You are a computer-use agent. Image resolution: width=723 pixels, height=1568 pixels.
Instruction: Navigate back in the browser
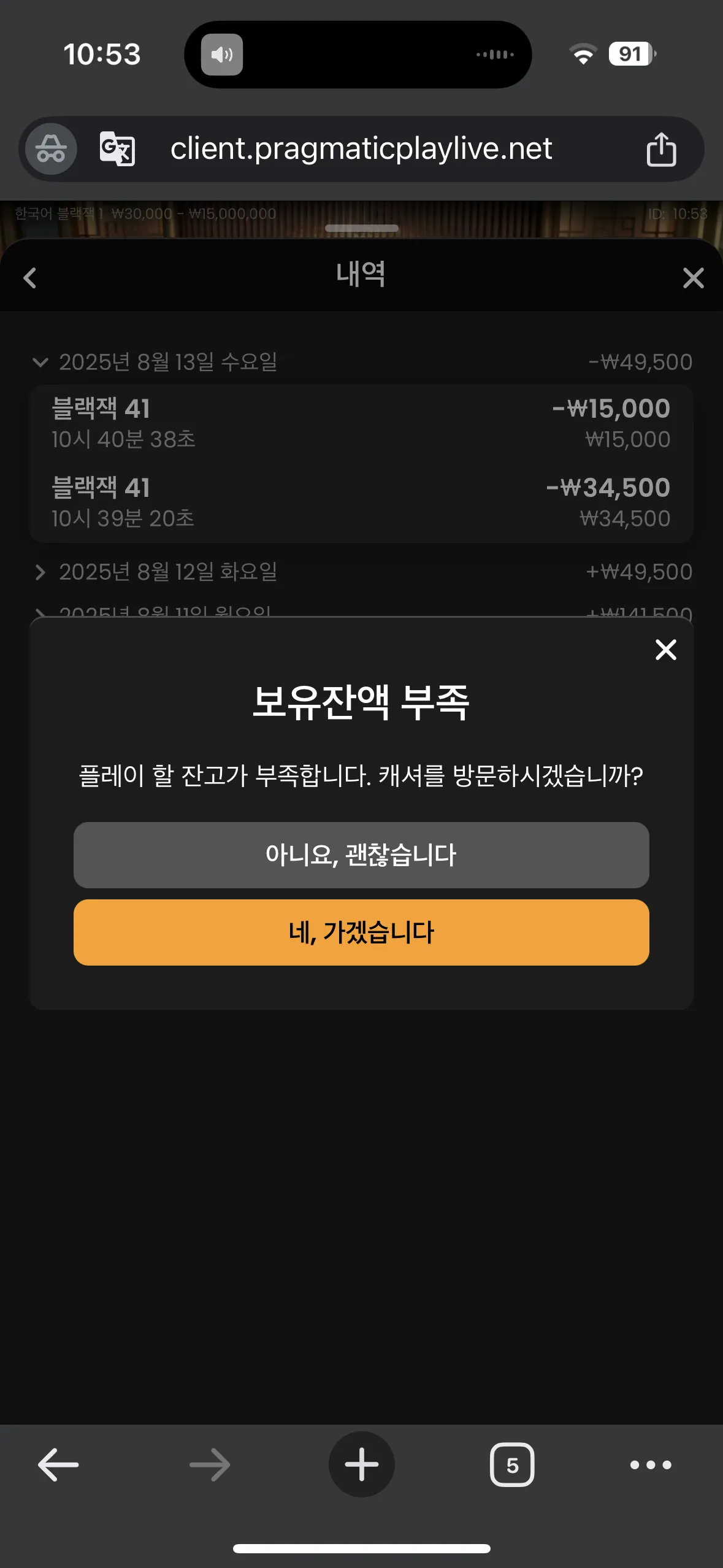coord(58,1465)
